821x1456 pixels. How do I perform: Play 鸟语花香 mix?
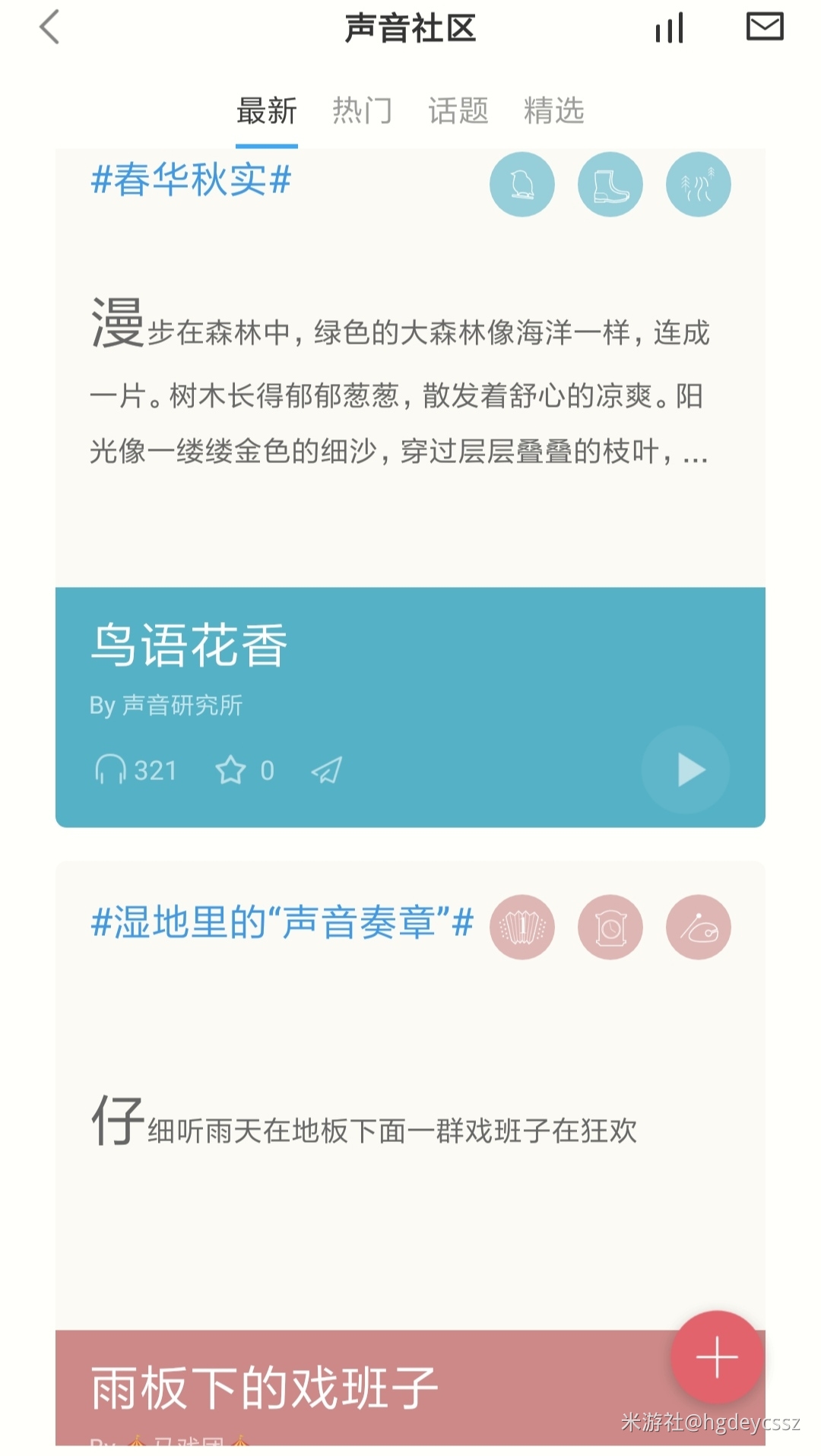(686, 769)
